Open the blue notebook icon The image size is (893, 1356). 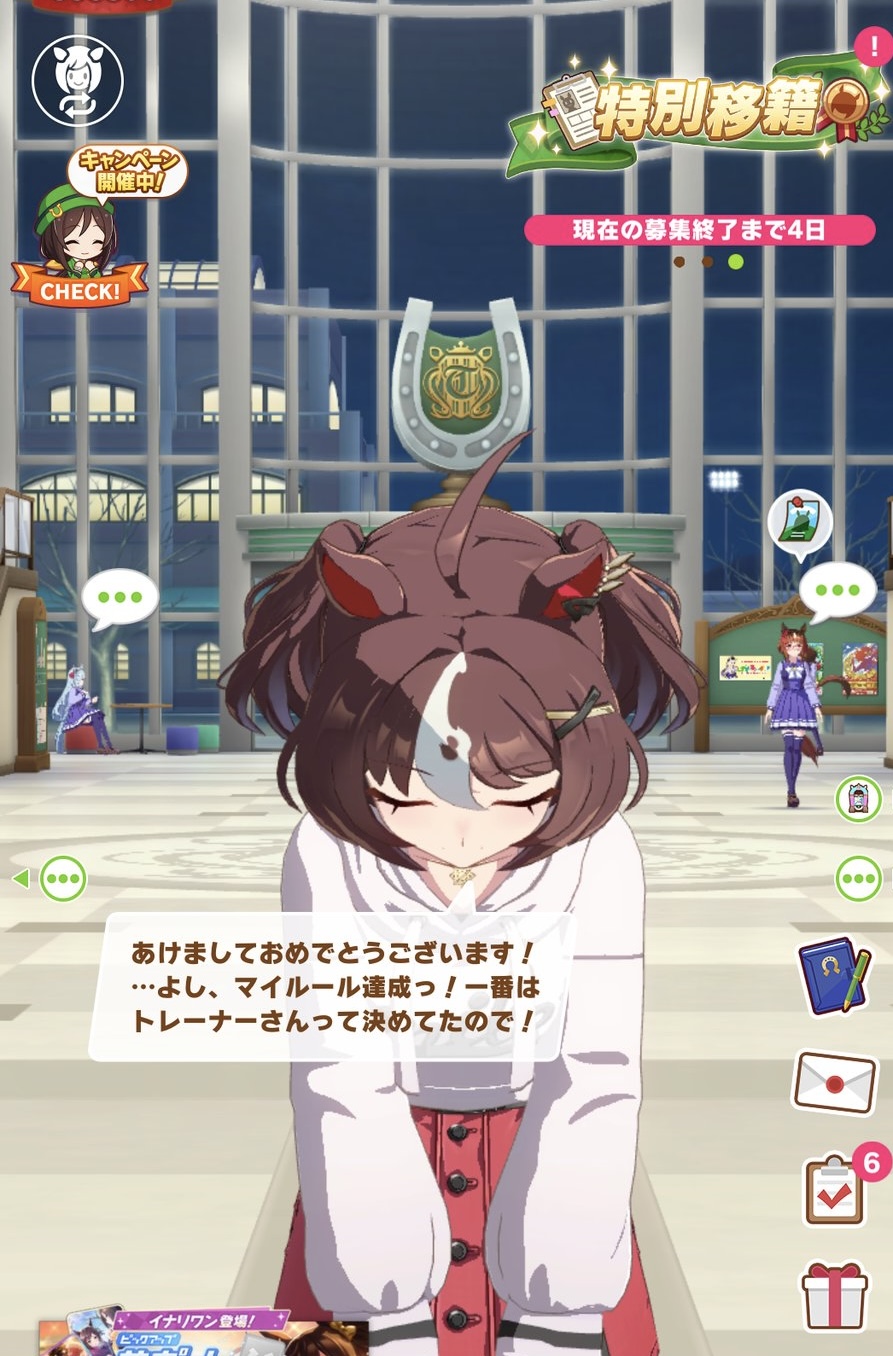[x=835, y=976]
